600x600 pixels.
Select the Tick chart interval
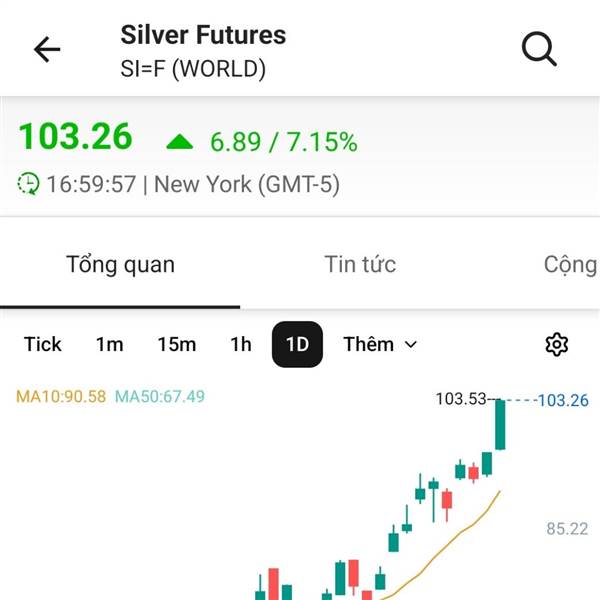[42, 344]
